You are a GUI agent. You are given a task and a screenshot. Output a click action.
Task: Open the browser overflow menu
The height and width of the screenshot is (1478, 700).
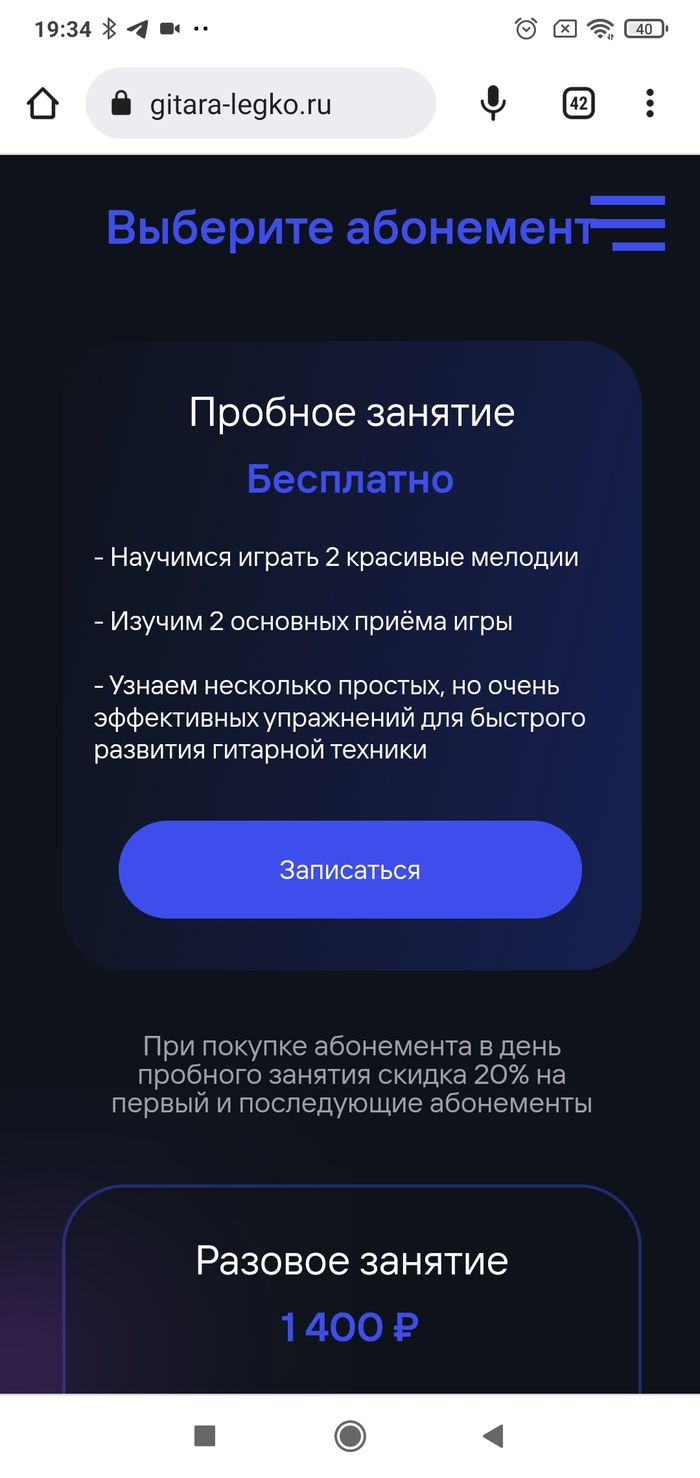(650, 103)
